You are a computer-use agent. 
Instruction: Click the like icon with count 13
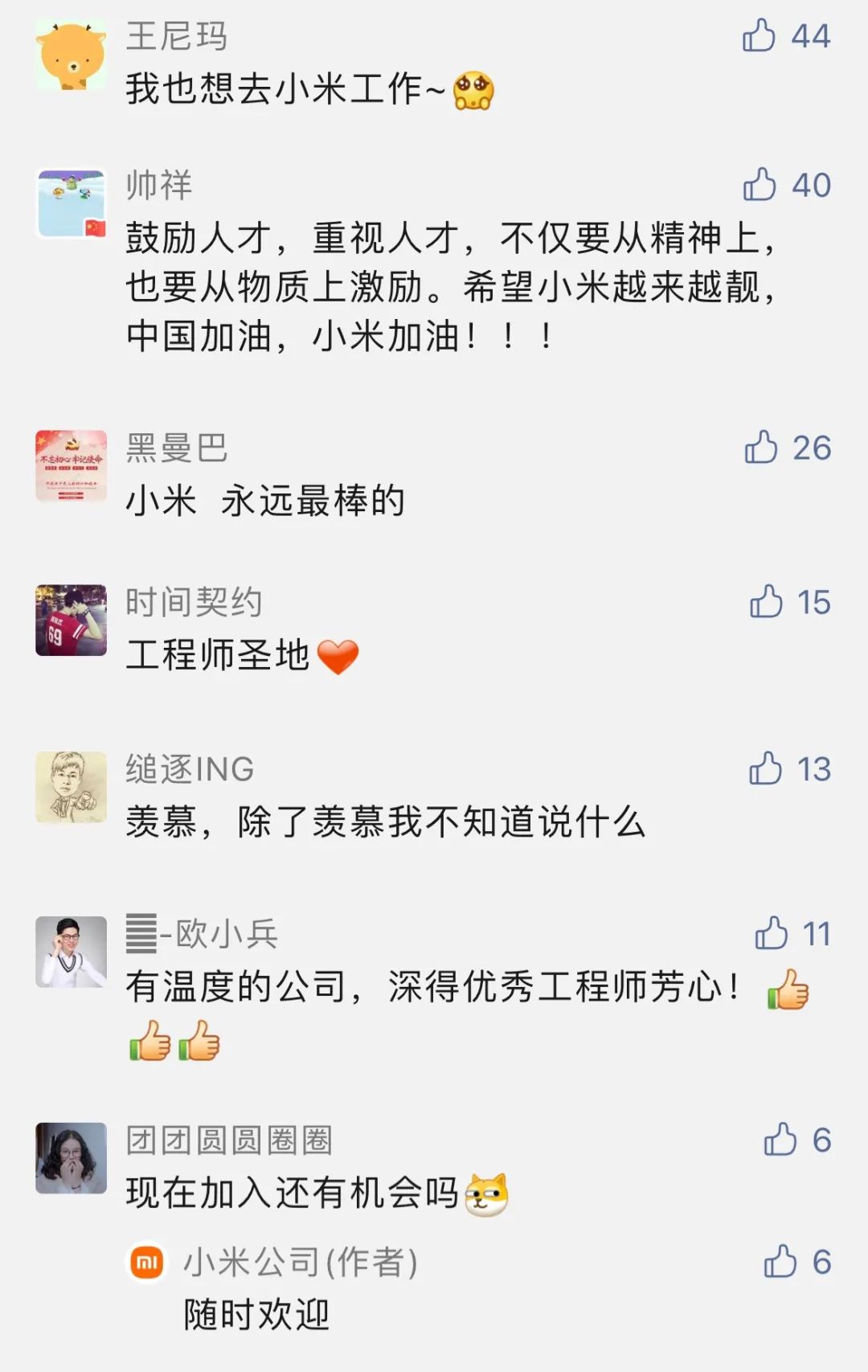pos(764,769)
